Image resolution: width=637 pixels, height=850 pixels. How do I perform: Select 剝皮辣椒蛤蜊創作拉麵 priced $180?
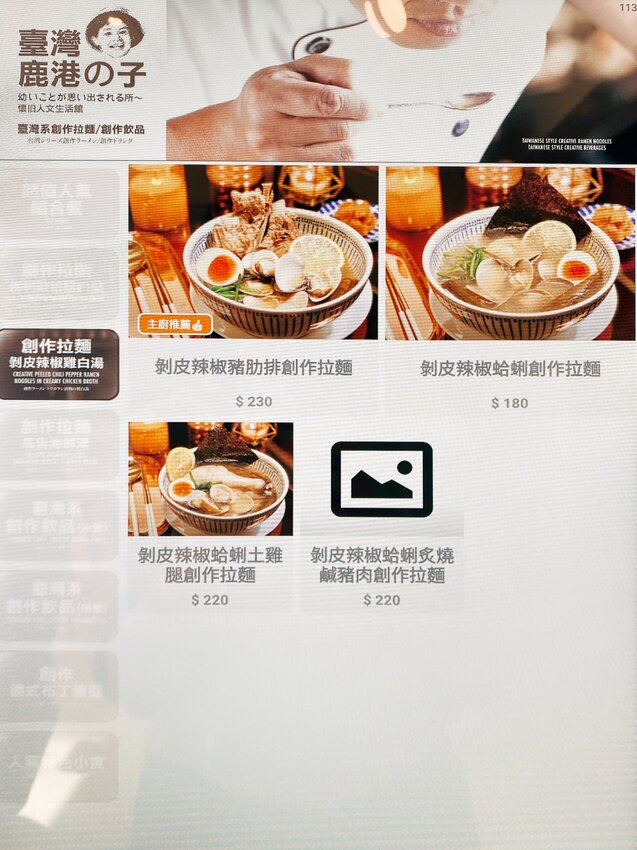pyautogui.click(x=510, y=287)
